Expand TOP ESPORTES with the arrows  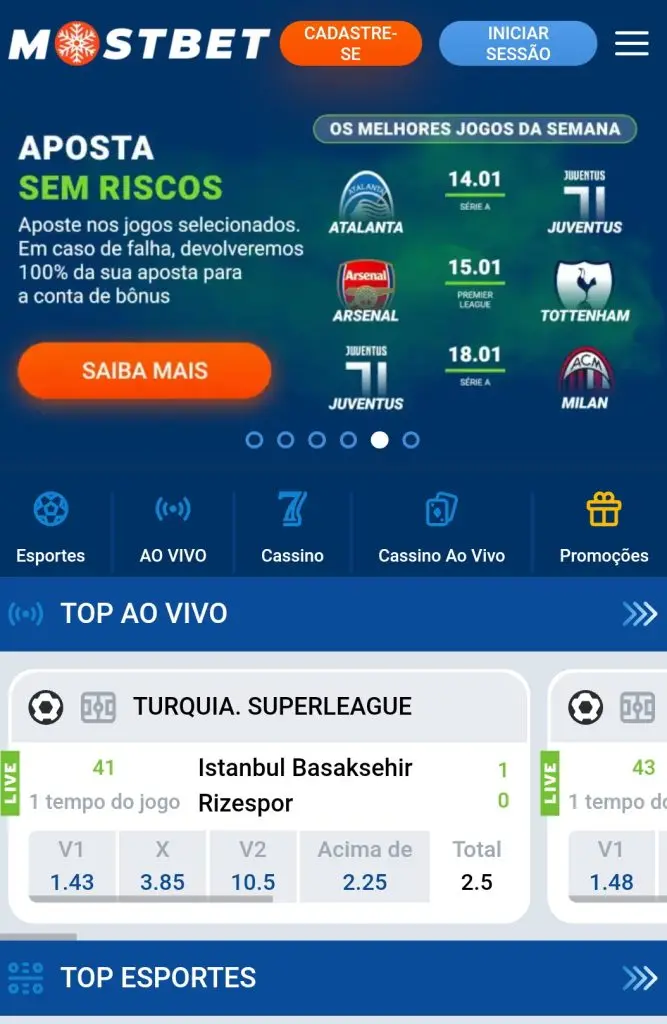(639, 977)
